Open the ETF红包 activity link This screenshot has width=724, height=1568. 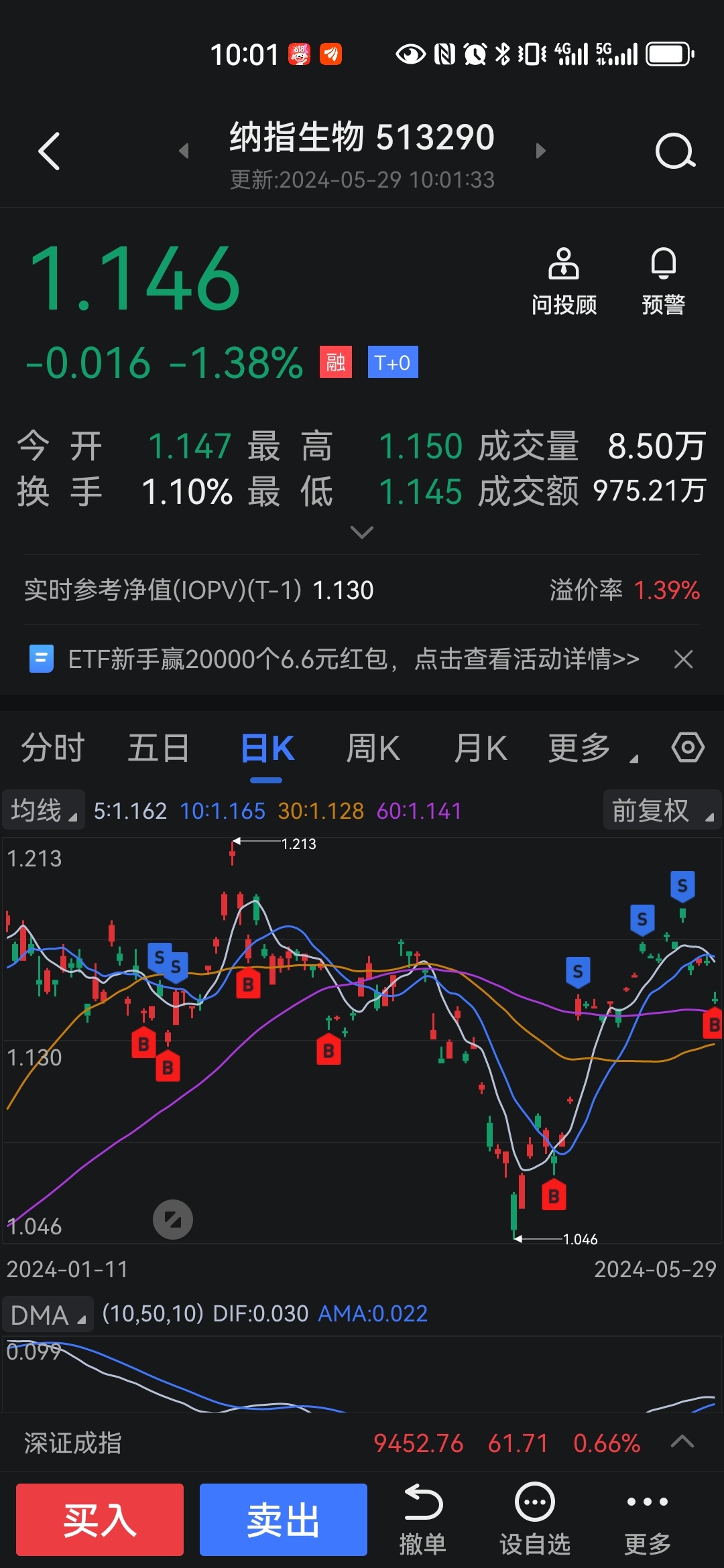(349, 659)
